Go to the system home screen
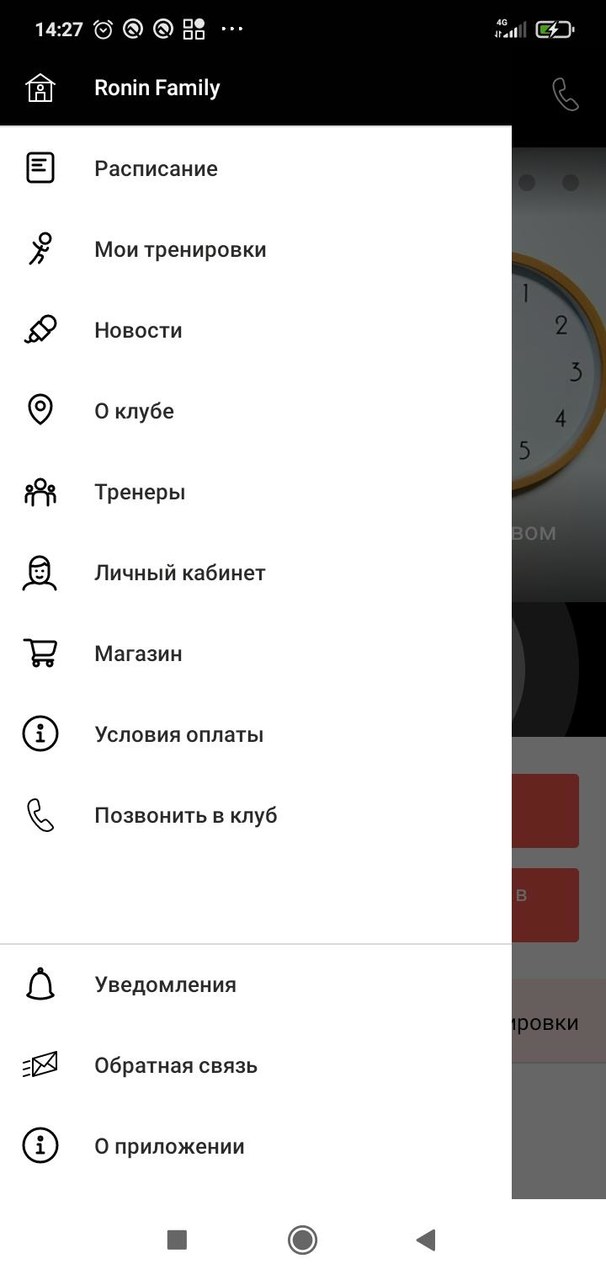The width and height of the screenshot is (606, 1280). coord(302,1241)
